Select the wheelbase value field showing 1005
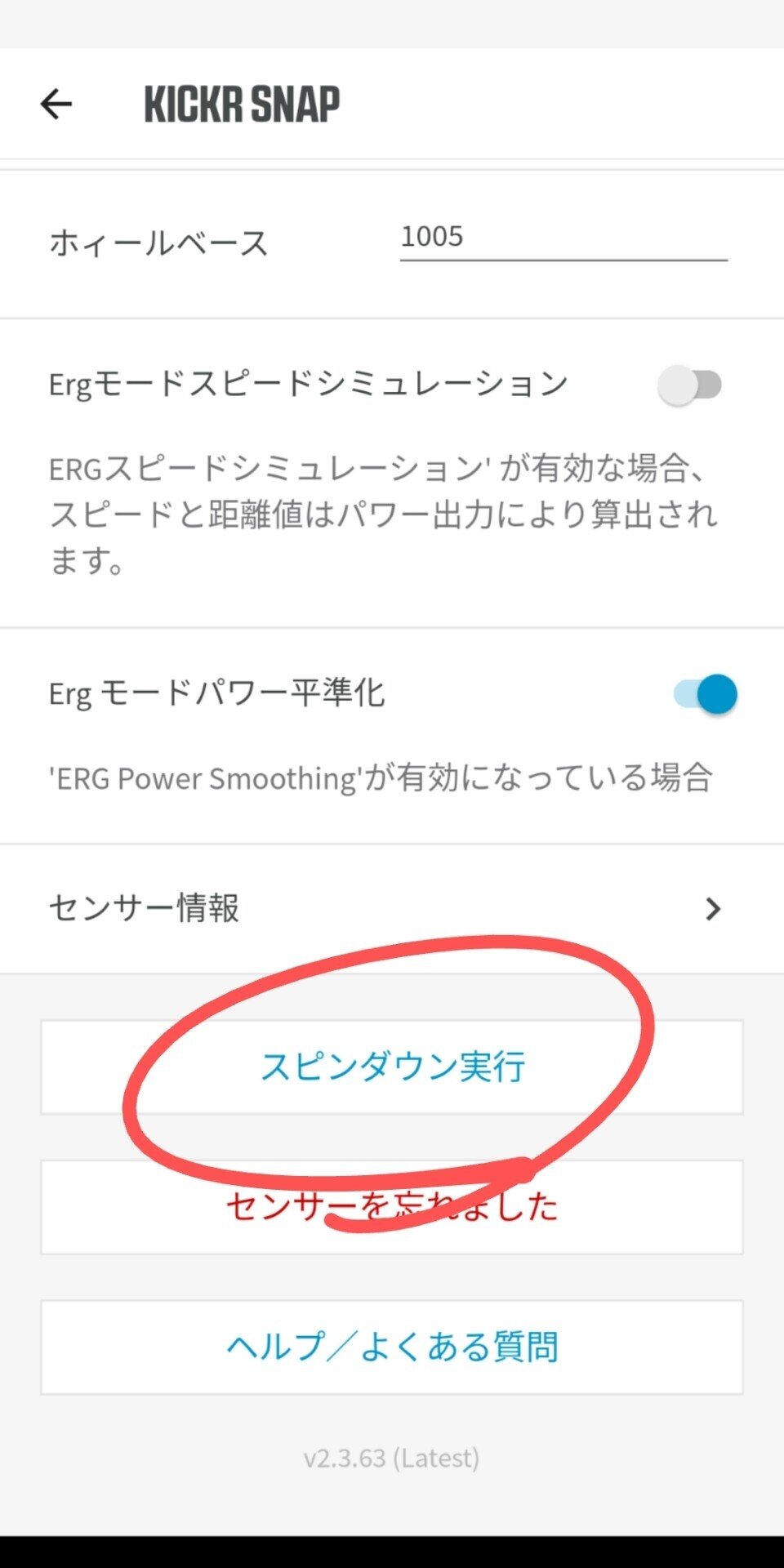Screen dimensions: 784x1568 [x=563, y=238]
